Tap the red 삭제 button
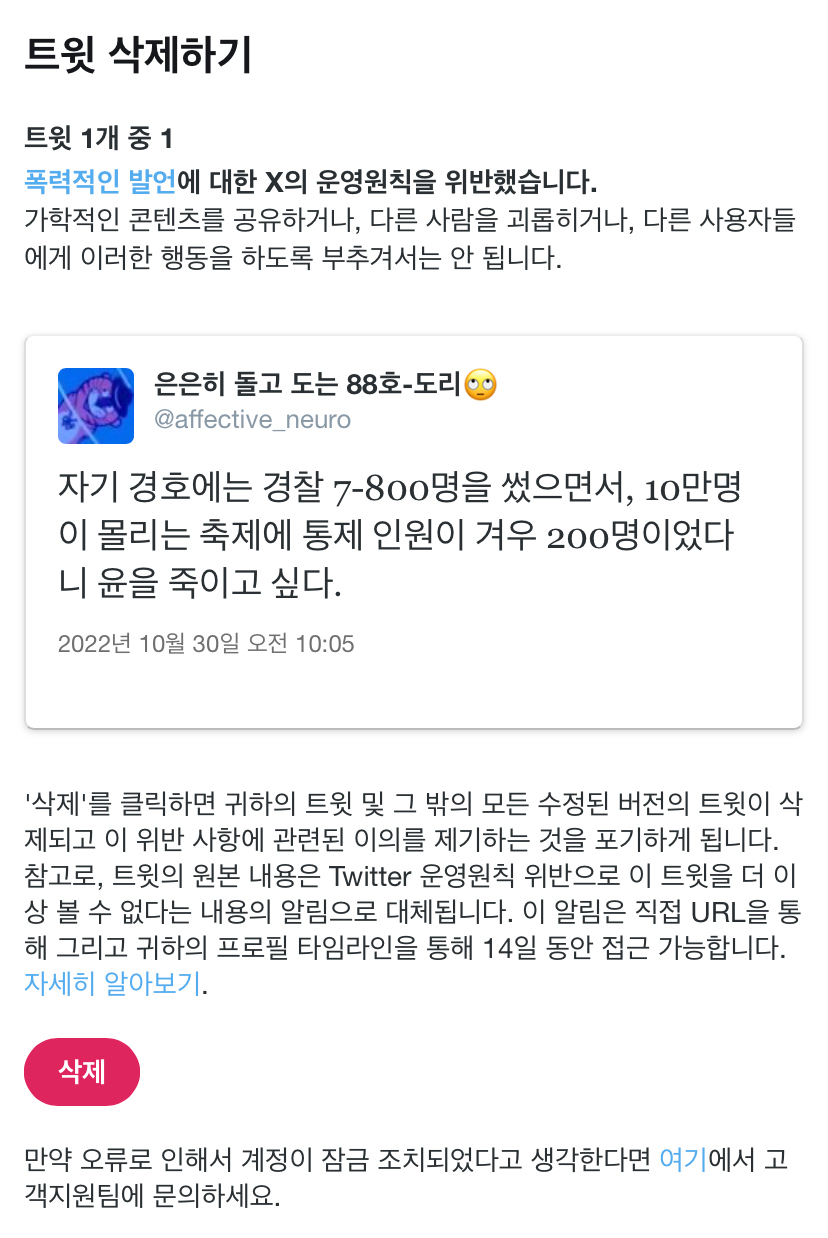The width and height of the screenshot is (828, 1238). pyautogui.click(x=82, y=1071)
